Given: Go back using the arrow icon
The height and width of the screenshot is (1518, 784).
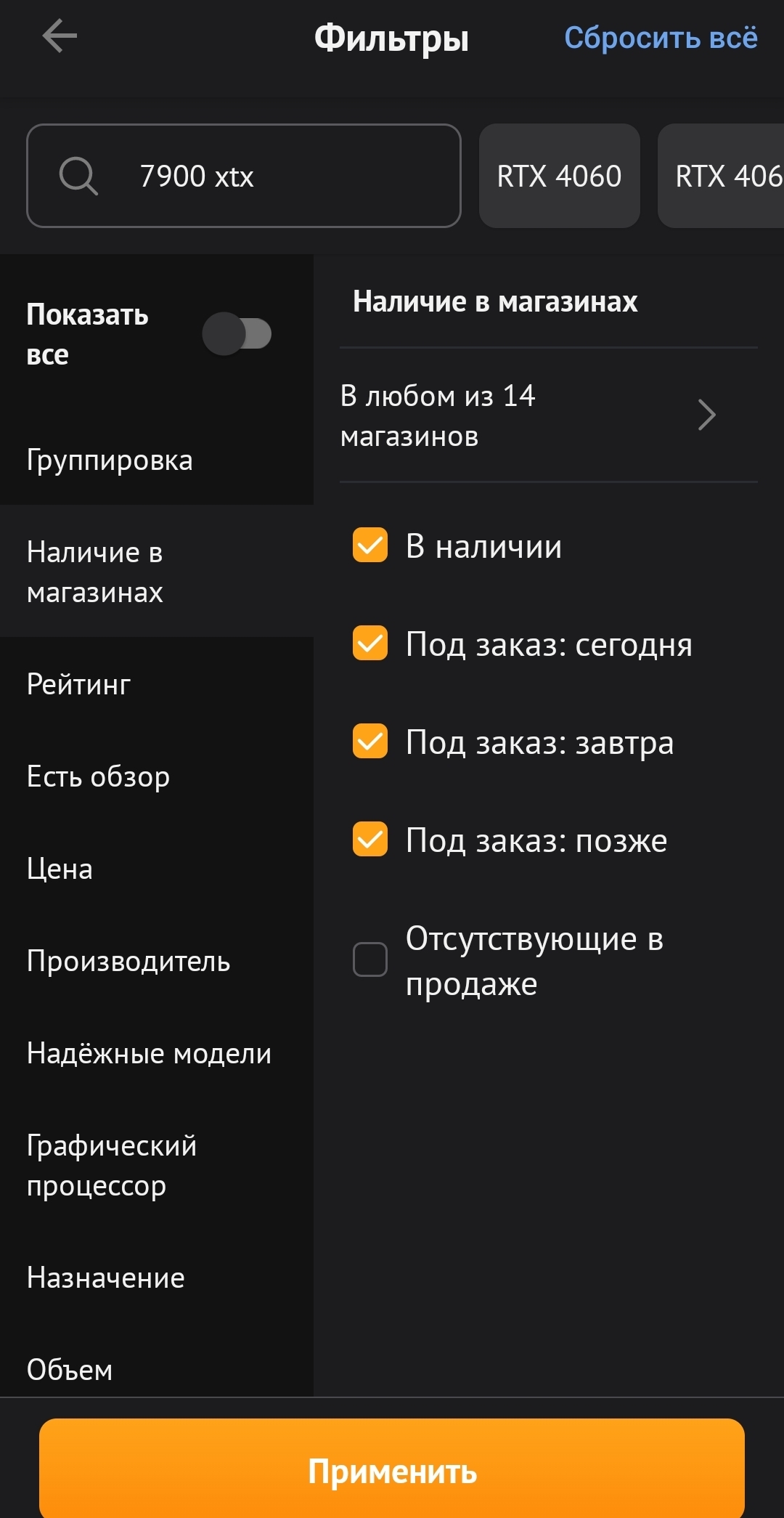Looking at the screenshot, I should click(x=60, y=36).
